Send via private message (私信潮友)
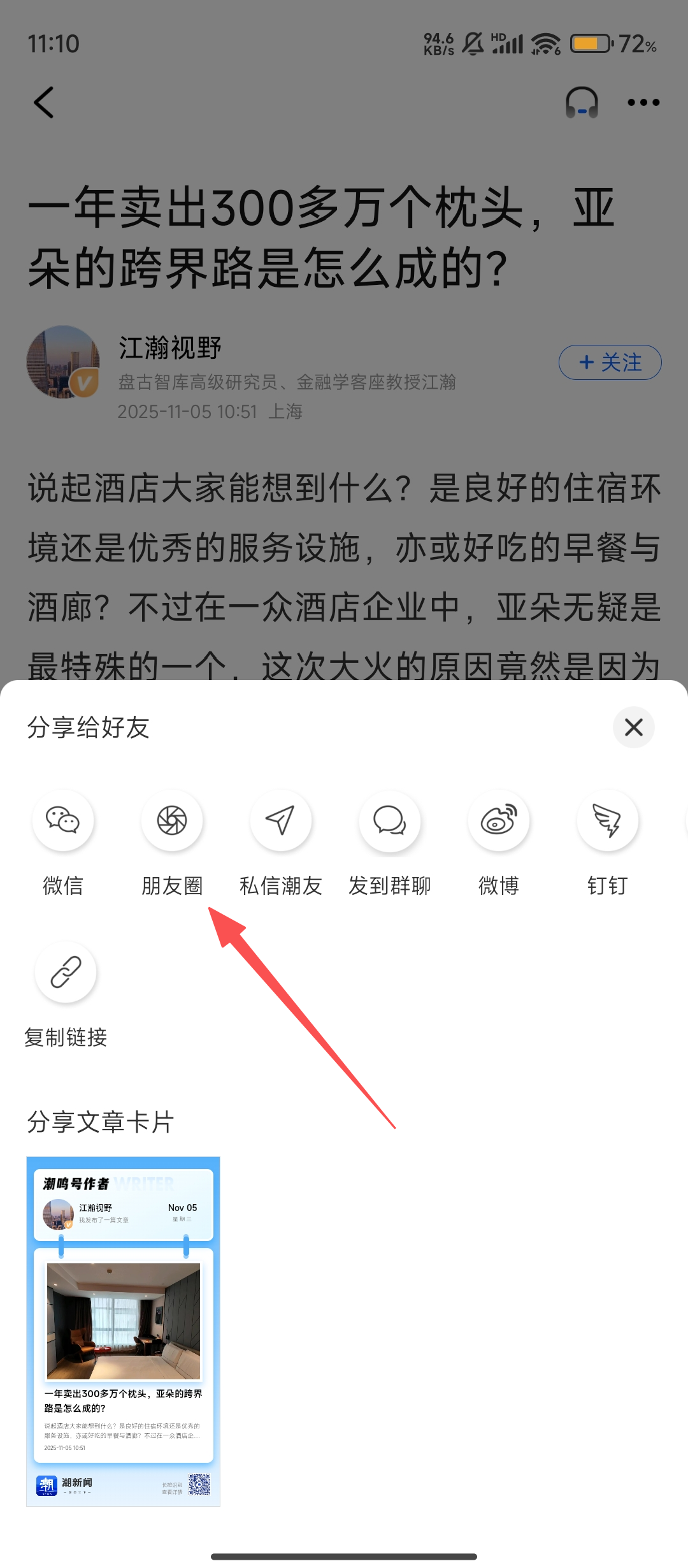The image size is (688, 1568). 280,820
